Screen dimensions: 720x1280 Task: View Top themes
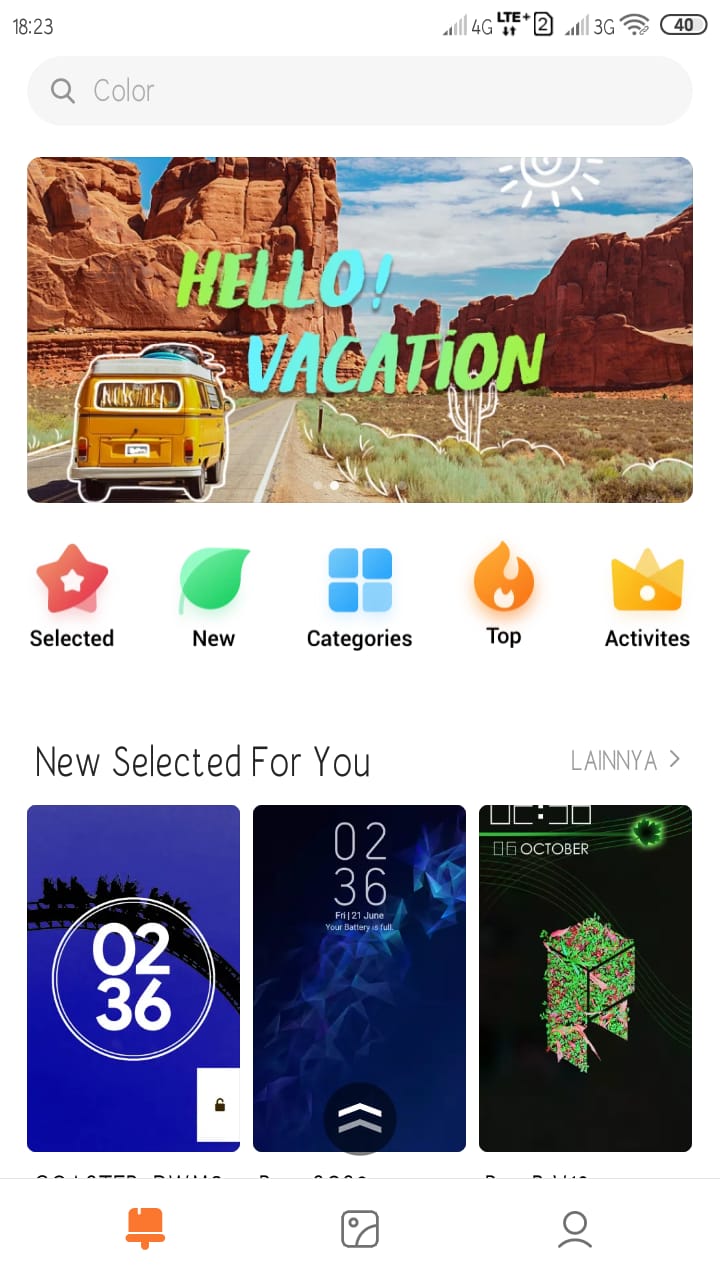coord(503,596)
